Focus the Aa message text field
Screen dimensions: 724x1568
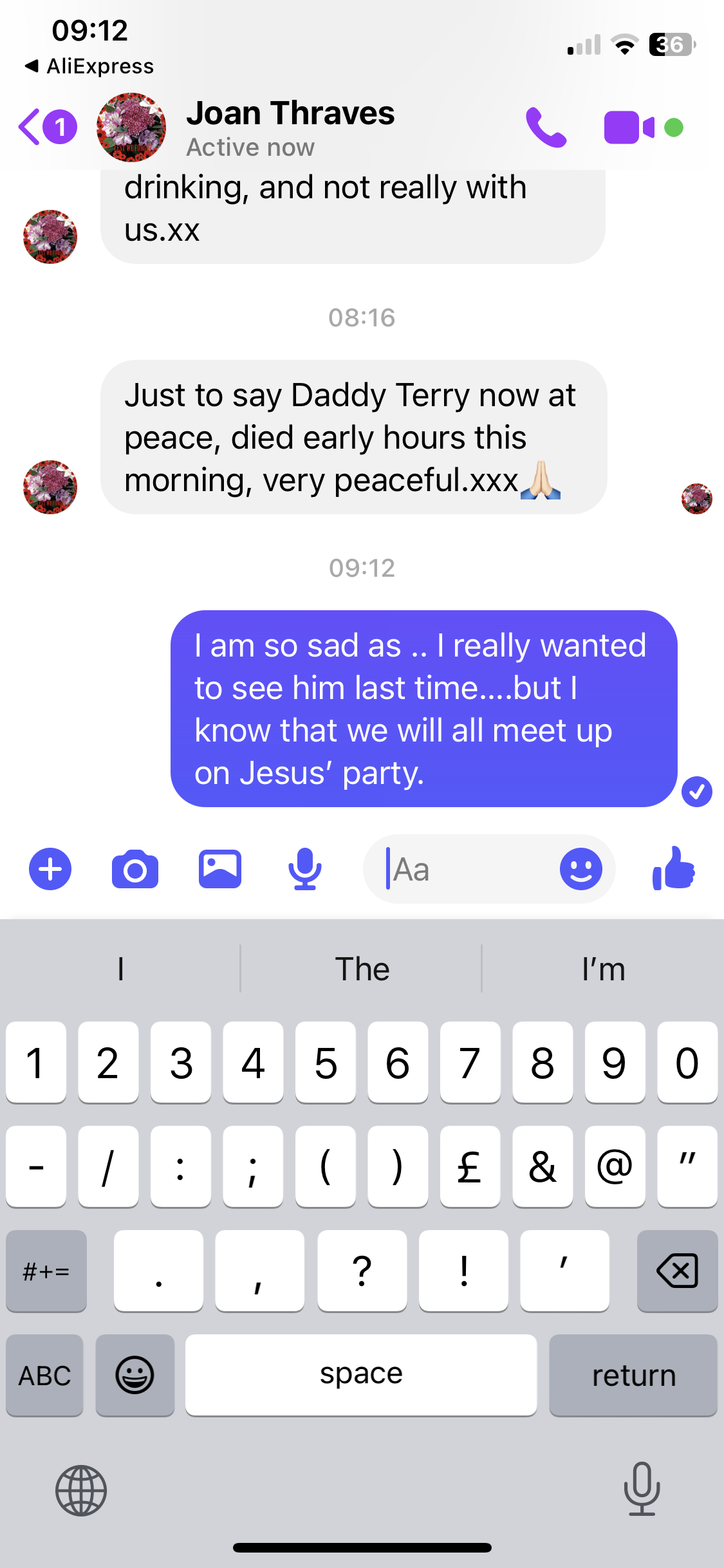(x=470, y=870)
